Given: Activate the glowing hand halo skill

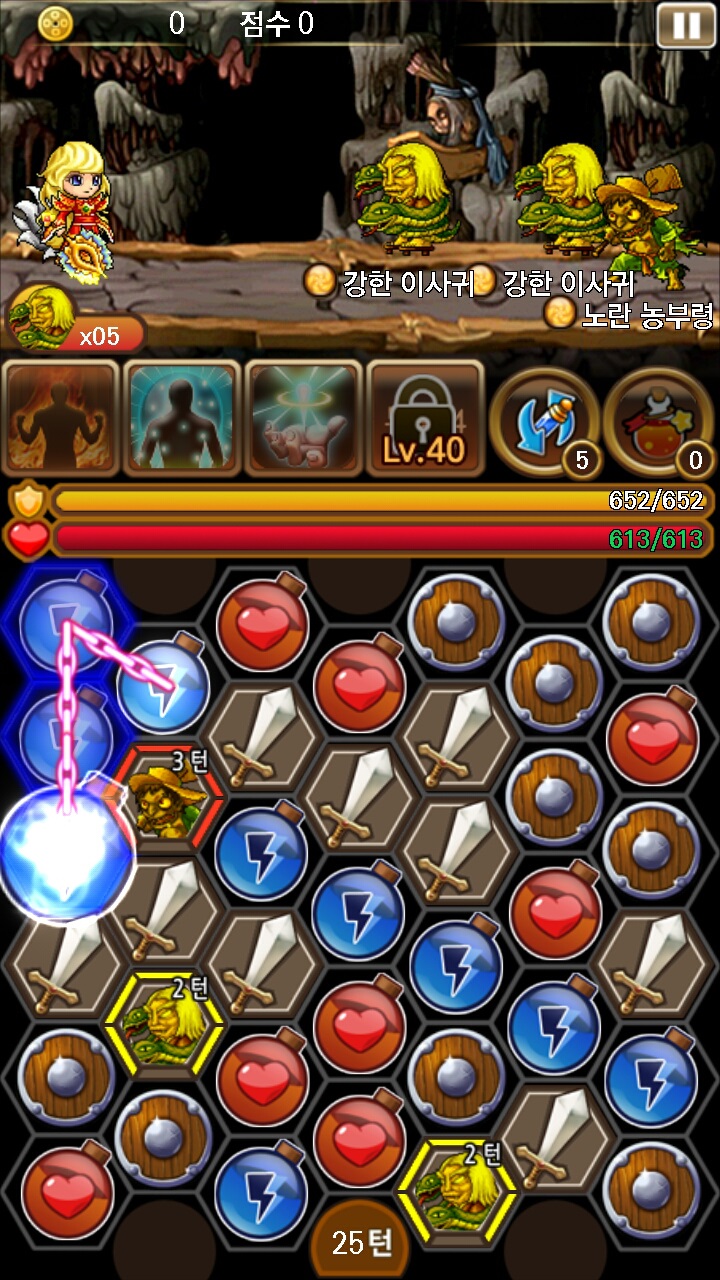Looking at the screenshot, I should (303, 417).
